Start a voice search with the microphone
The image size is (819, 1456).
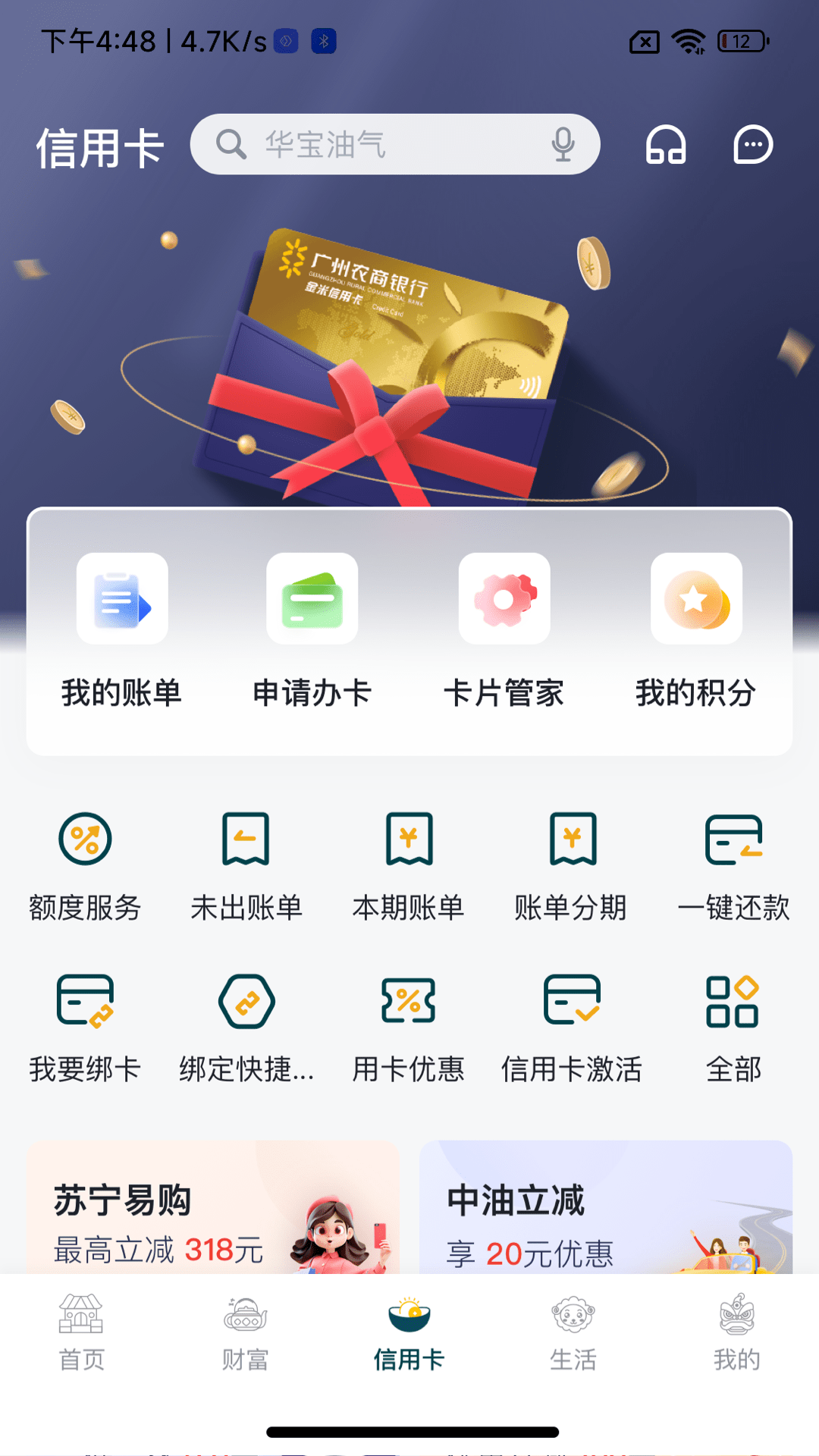[563, 144]
